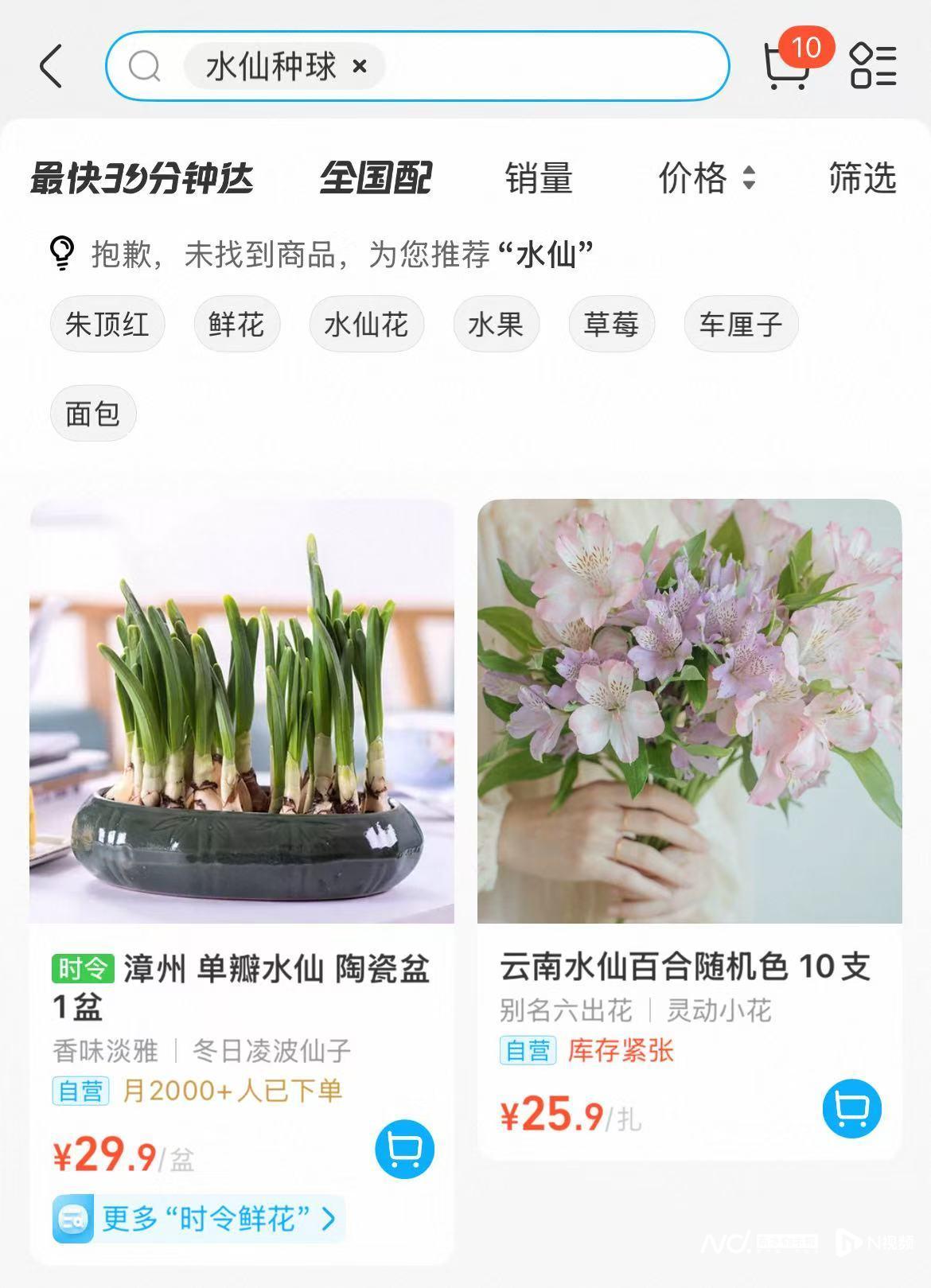Clear the search keyword 水仙种球
This screenshot has height=1288, width=931.
pos(360,67)
